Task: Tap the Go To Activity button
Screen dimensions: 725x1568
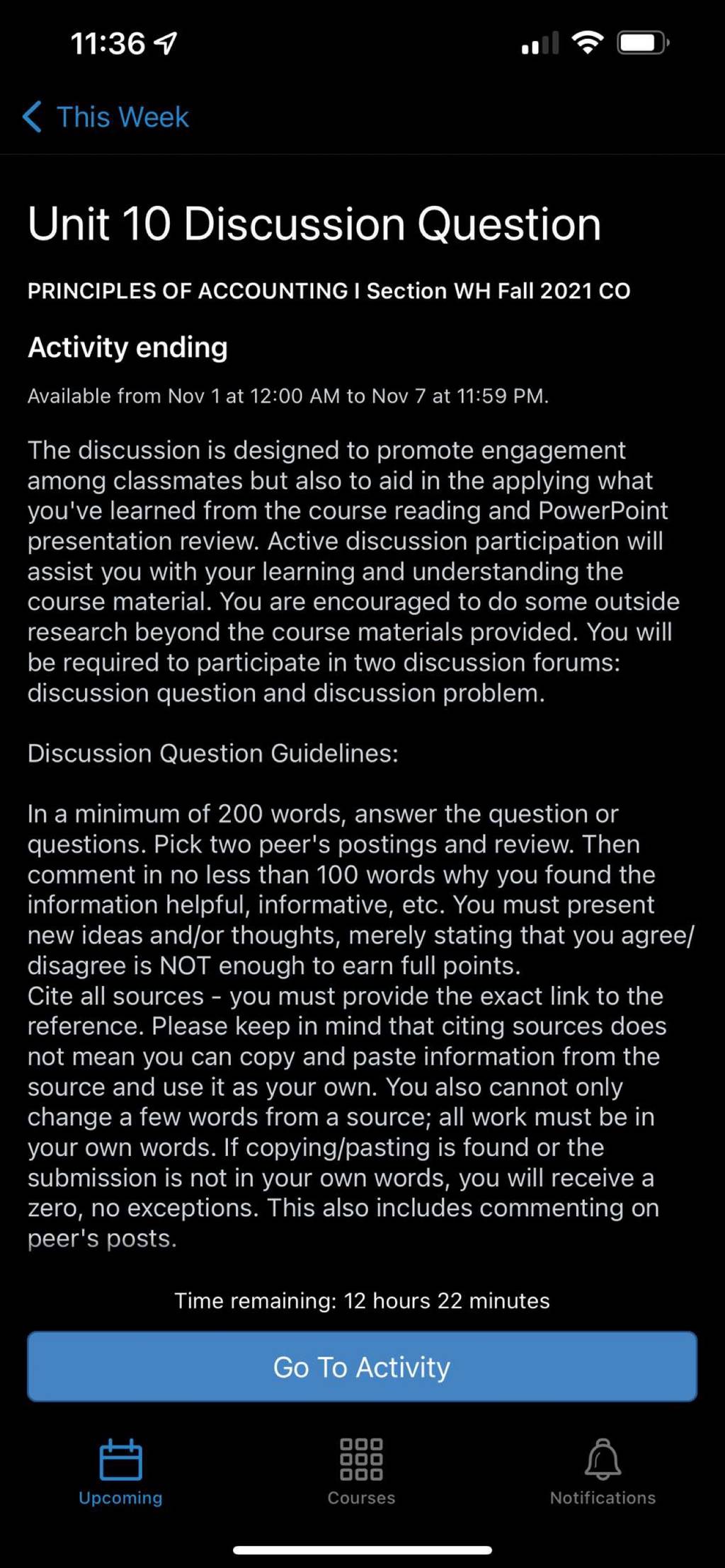Action: [362, 1366]
